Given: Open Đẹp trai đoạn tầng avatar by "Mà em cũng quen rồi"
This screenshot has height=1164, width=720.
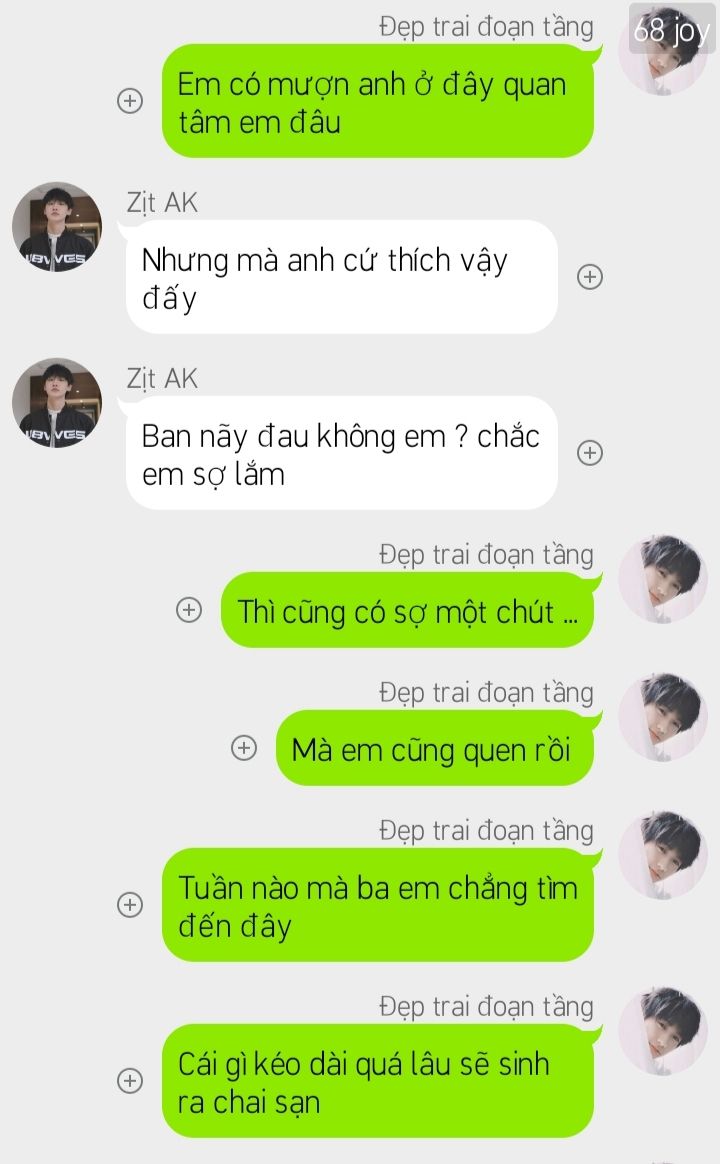Looking at the screenshot, I should tap(663, 717).
